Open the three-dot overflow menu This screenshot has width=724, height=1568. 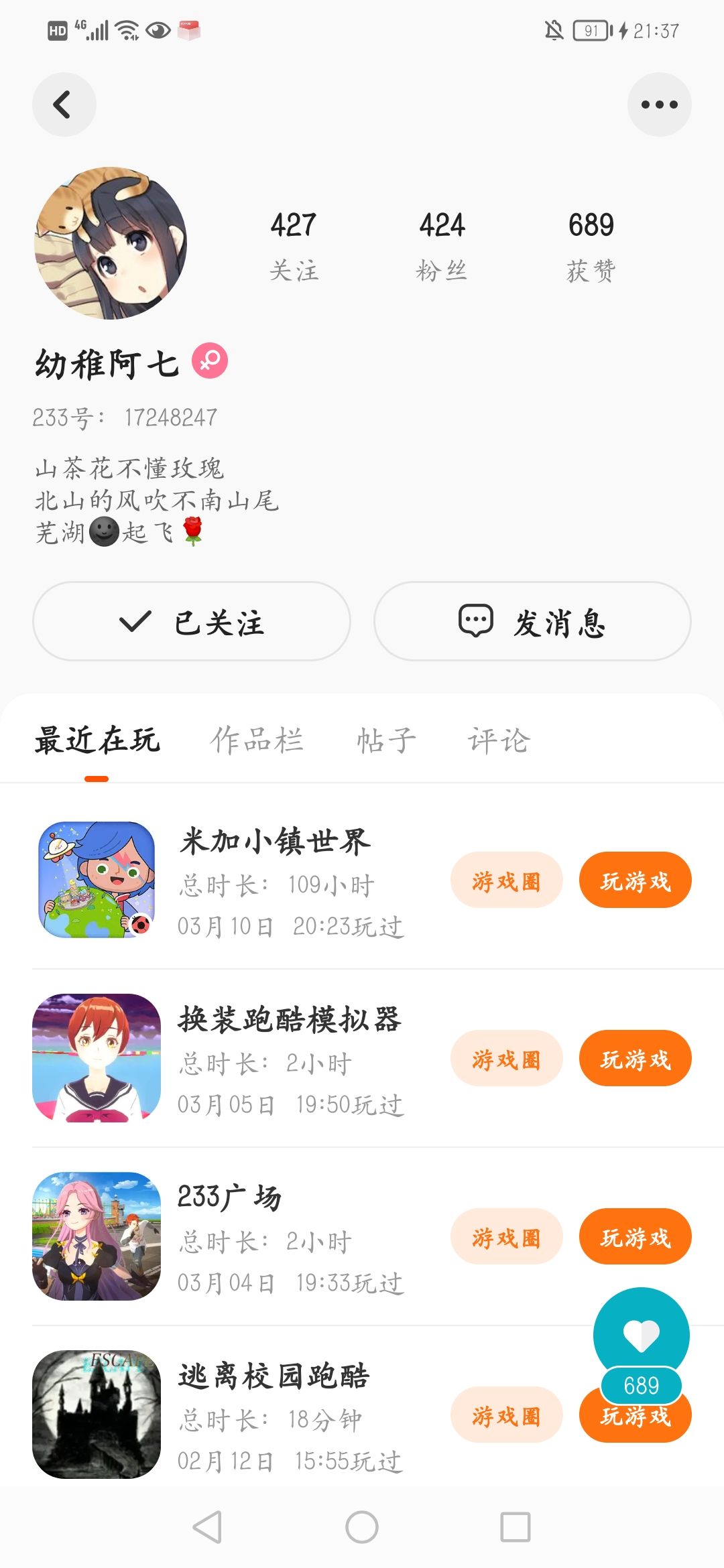[x=659, y=105]
